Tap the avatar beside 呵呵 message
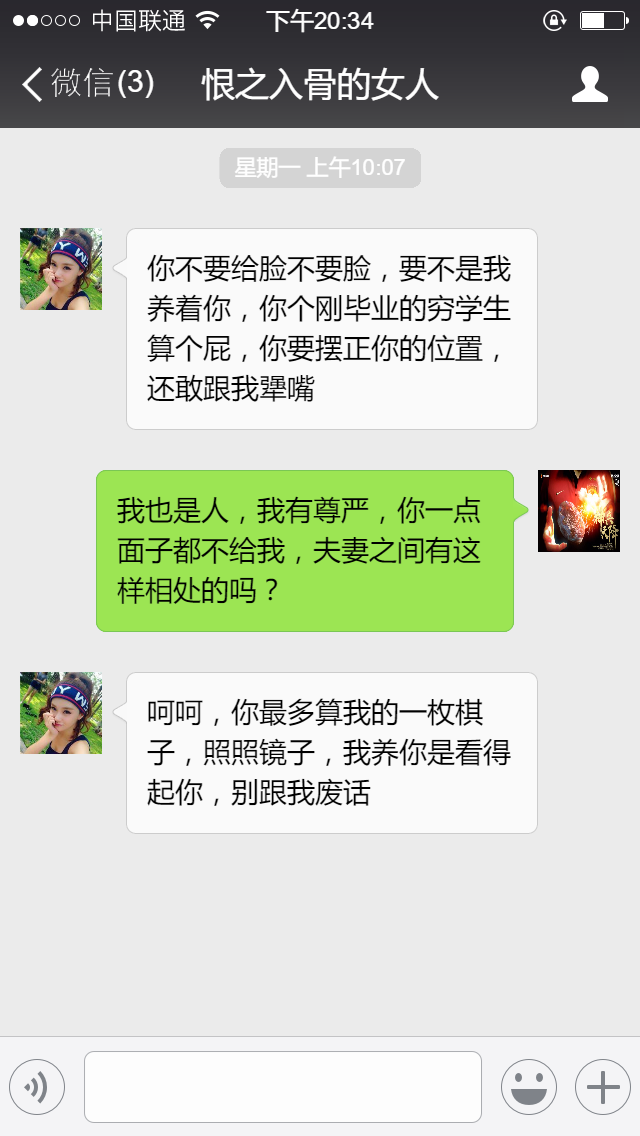This screenshot has width=640, height=1136. click(x=61, y=713)
